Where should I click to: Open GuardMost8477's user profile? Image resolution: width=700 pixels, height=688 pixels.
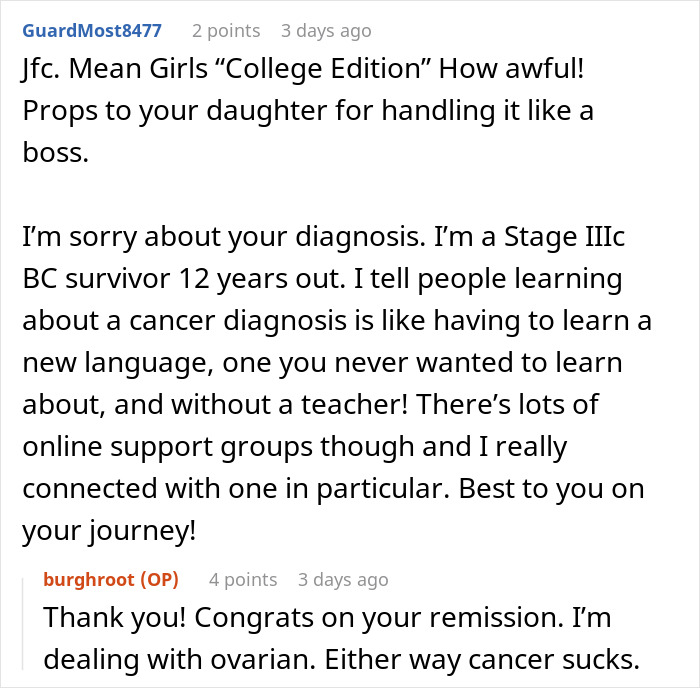(91, 30)
